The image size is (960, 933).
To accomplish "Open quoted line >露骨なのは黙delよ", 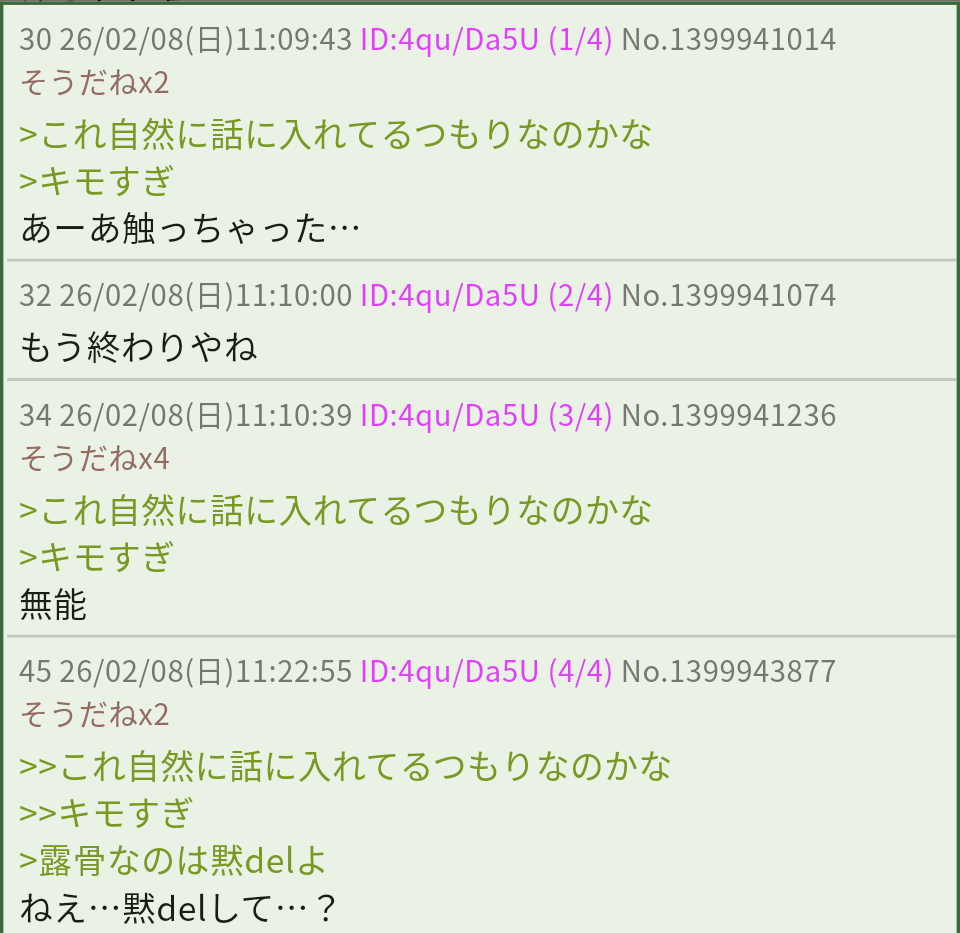I will click(173, 860).
